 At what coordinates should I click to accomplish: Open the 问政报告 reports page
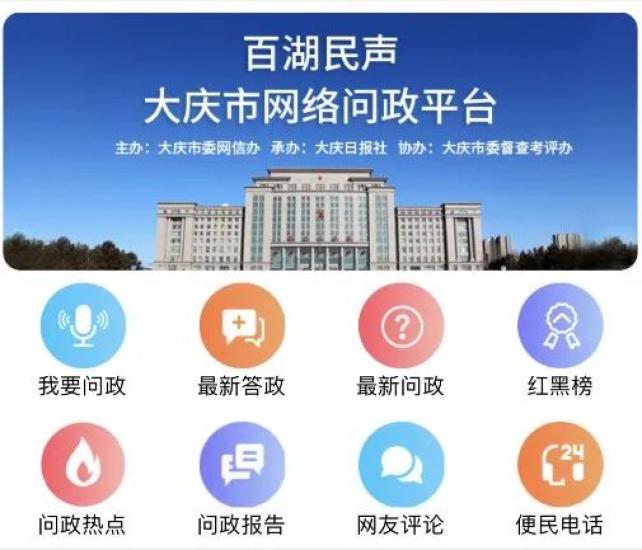tap(242, 464)
